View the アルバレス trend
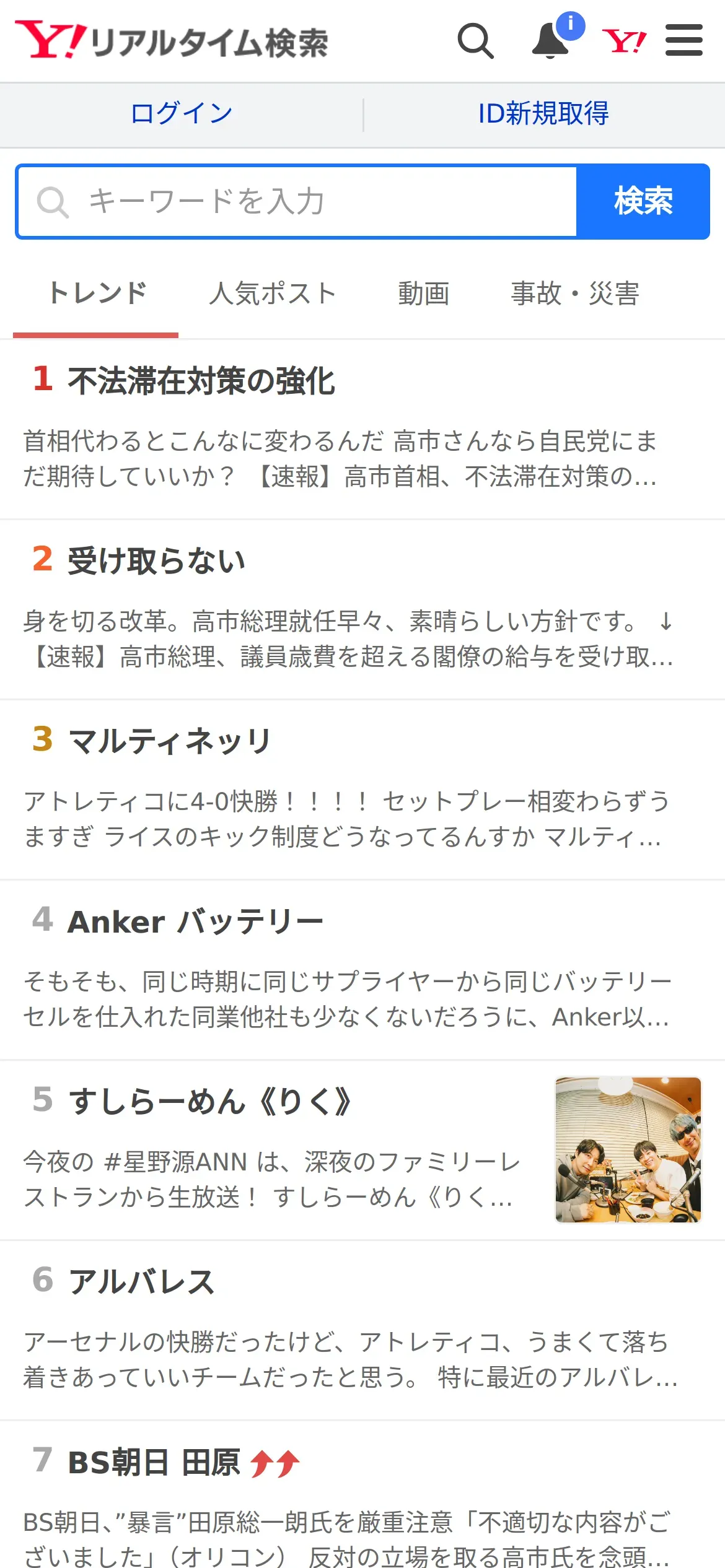 [x=142, y=1282]
